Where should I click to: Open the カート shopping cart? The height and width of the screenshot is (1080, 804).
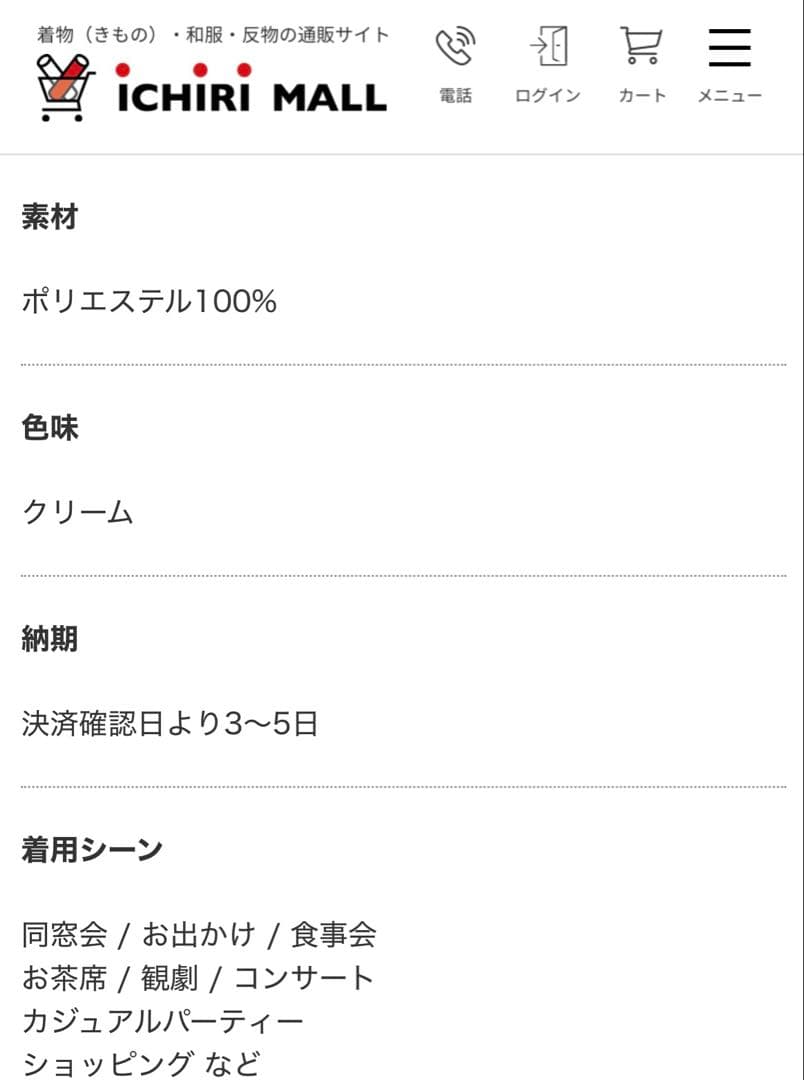(641, 64)
